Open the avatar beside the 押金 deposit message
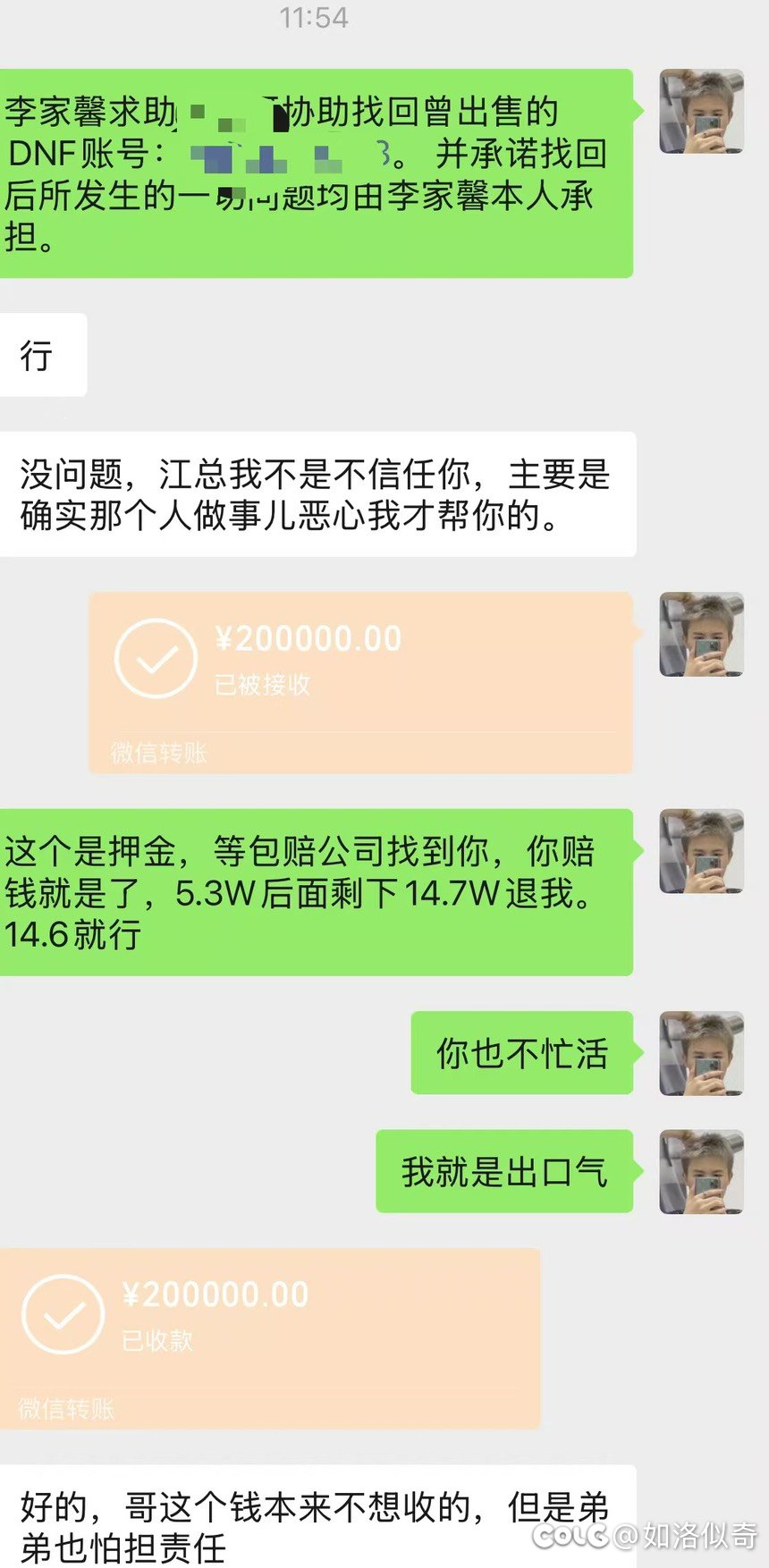The width and height of the screenshot is (769, 1568). 701,852
